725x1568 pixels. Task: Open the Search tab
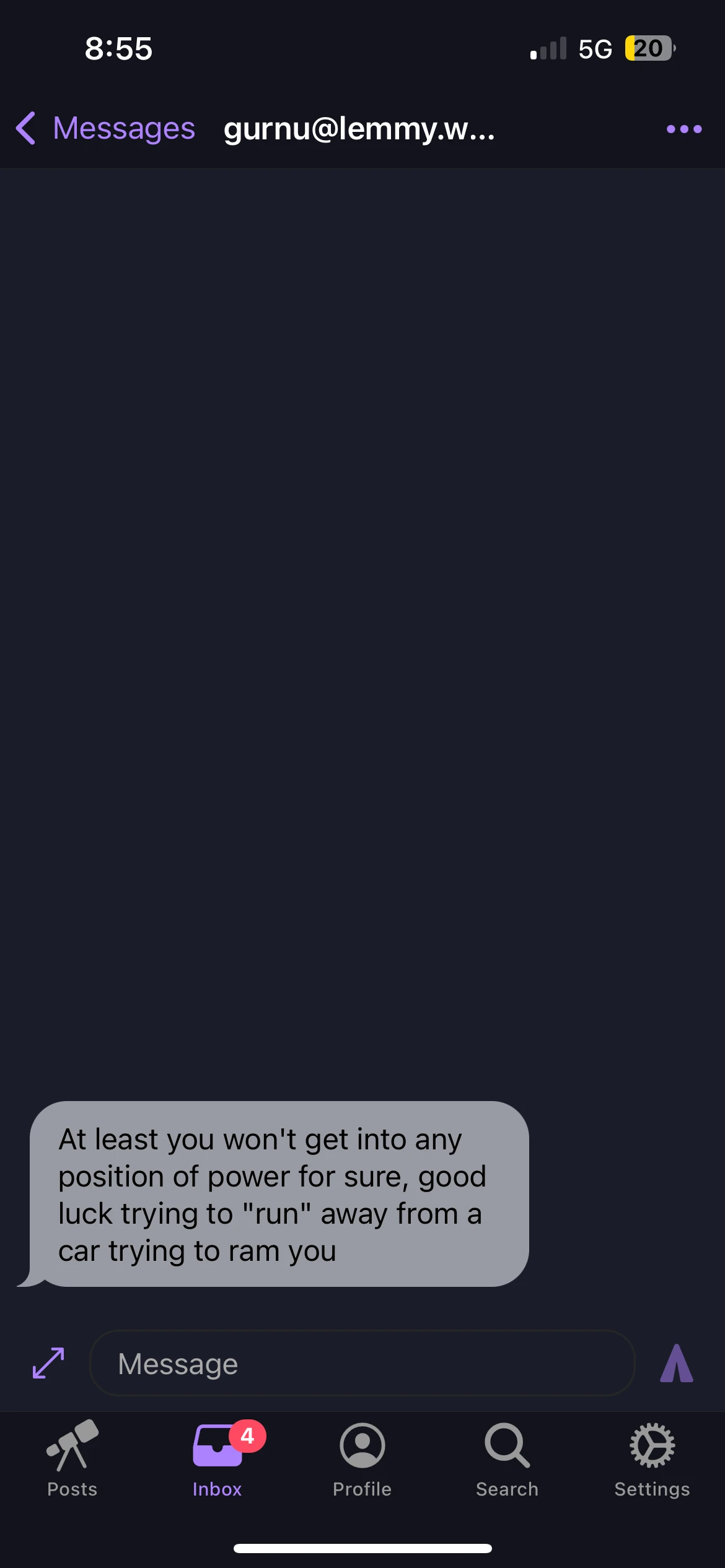(x=507, y=1459)
